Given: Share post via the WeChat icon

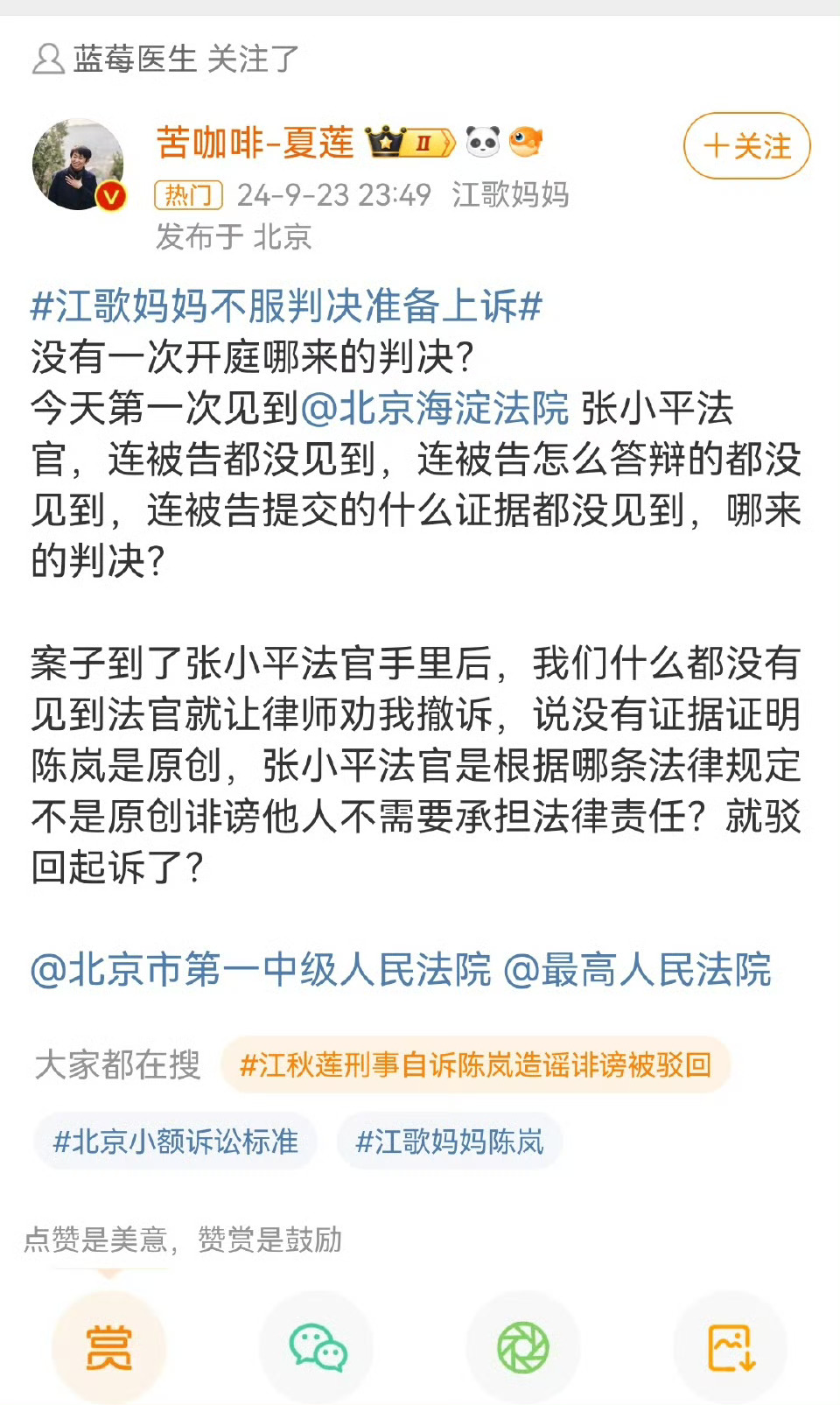Looking at the screenshot, I should (x=315, y=1348).
